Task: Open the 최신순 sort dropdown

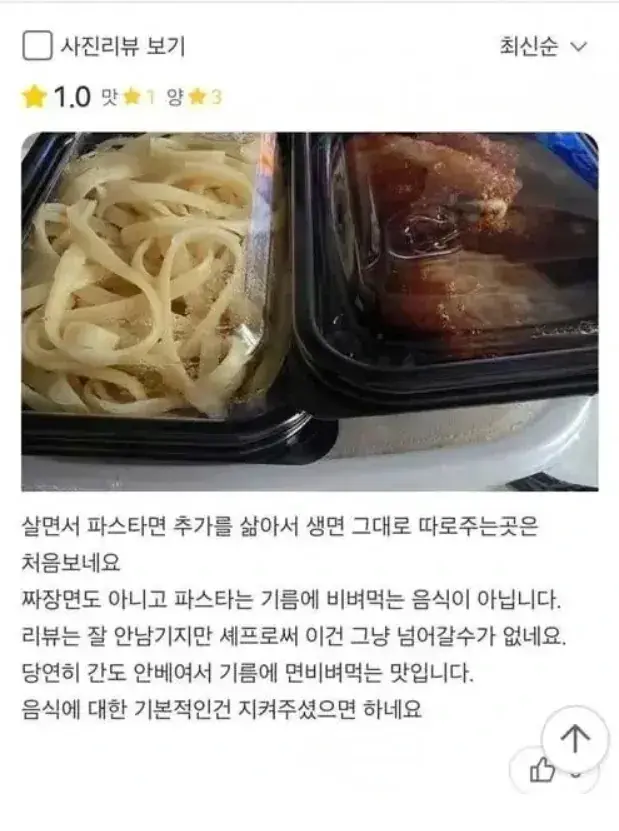Action: tap(542, 46)
